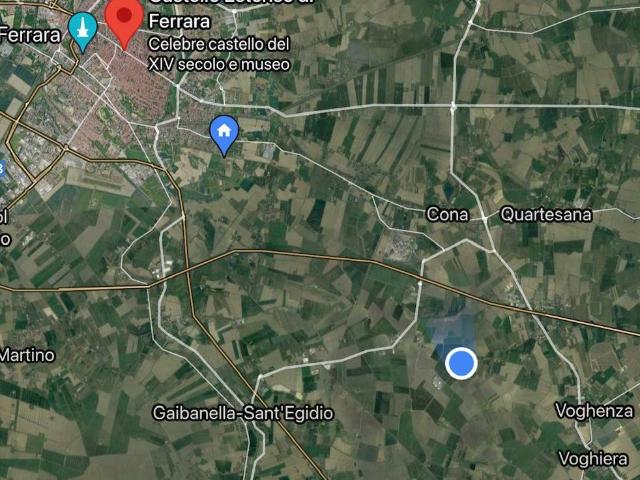Open the Quartesana place label

pyautogui.click(x=546, y=214)
